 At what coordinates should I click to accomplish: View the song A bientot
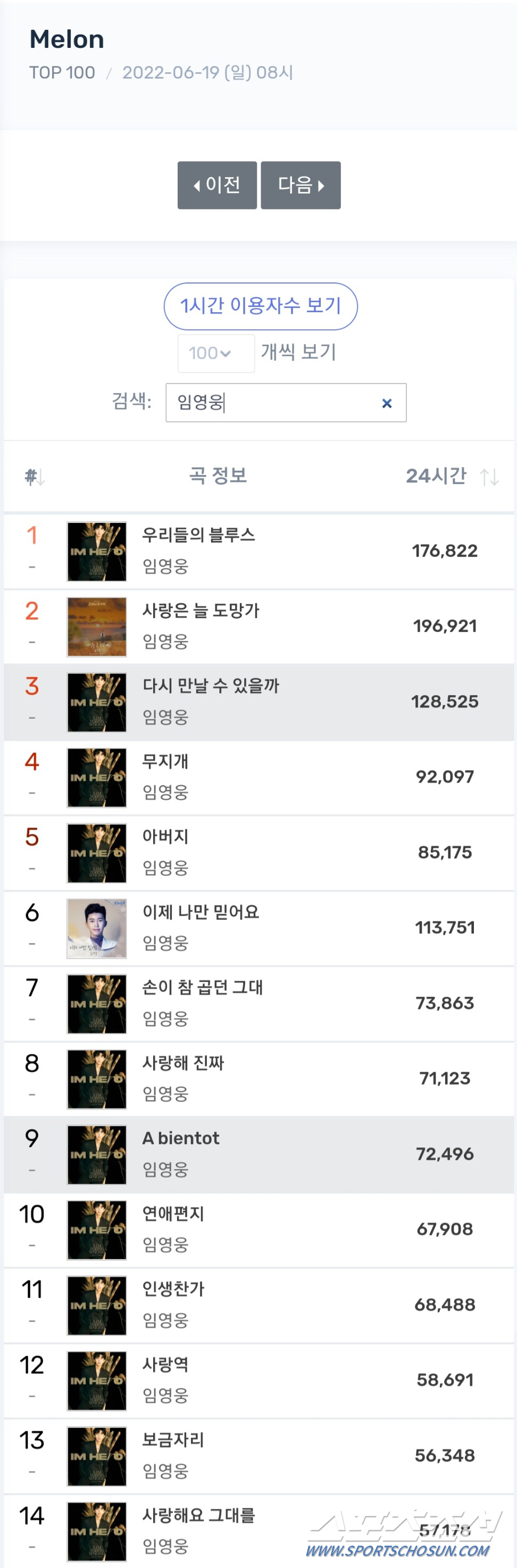(x=181, y=1138)
